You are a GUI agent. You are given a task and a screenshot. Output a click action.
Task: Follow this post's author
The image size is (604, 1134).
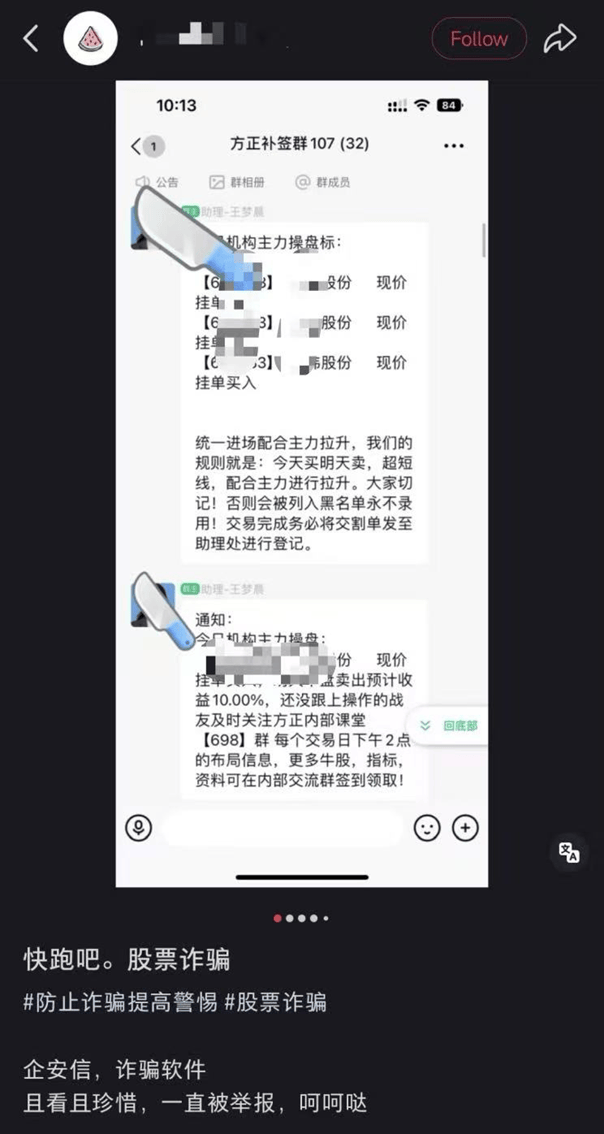coord(478,39)
